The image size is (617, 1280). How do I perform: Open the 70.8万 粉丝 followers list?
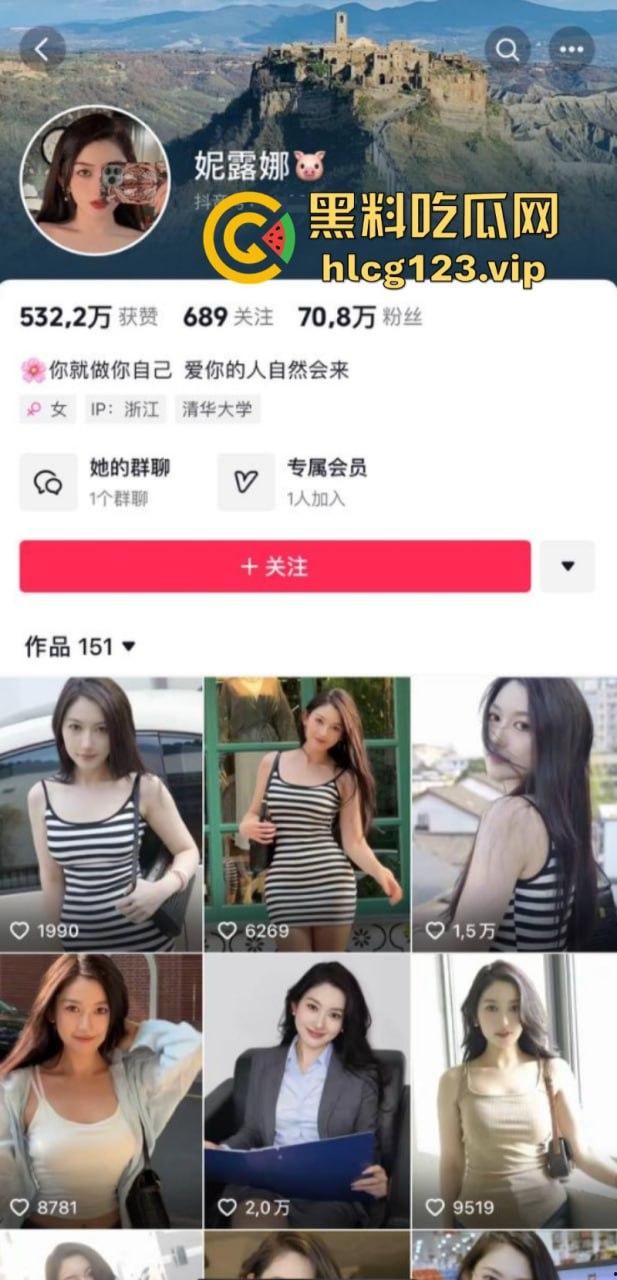point(360,318)
